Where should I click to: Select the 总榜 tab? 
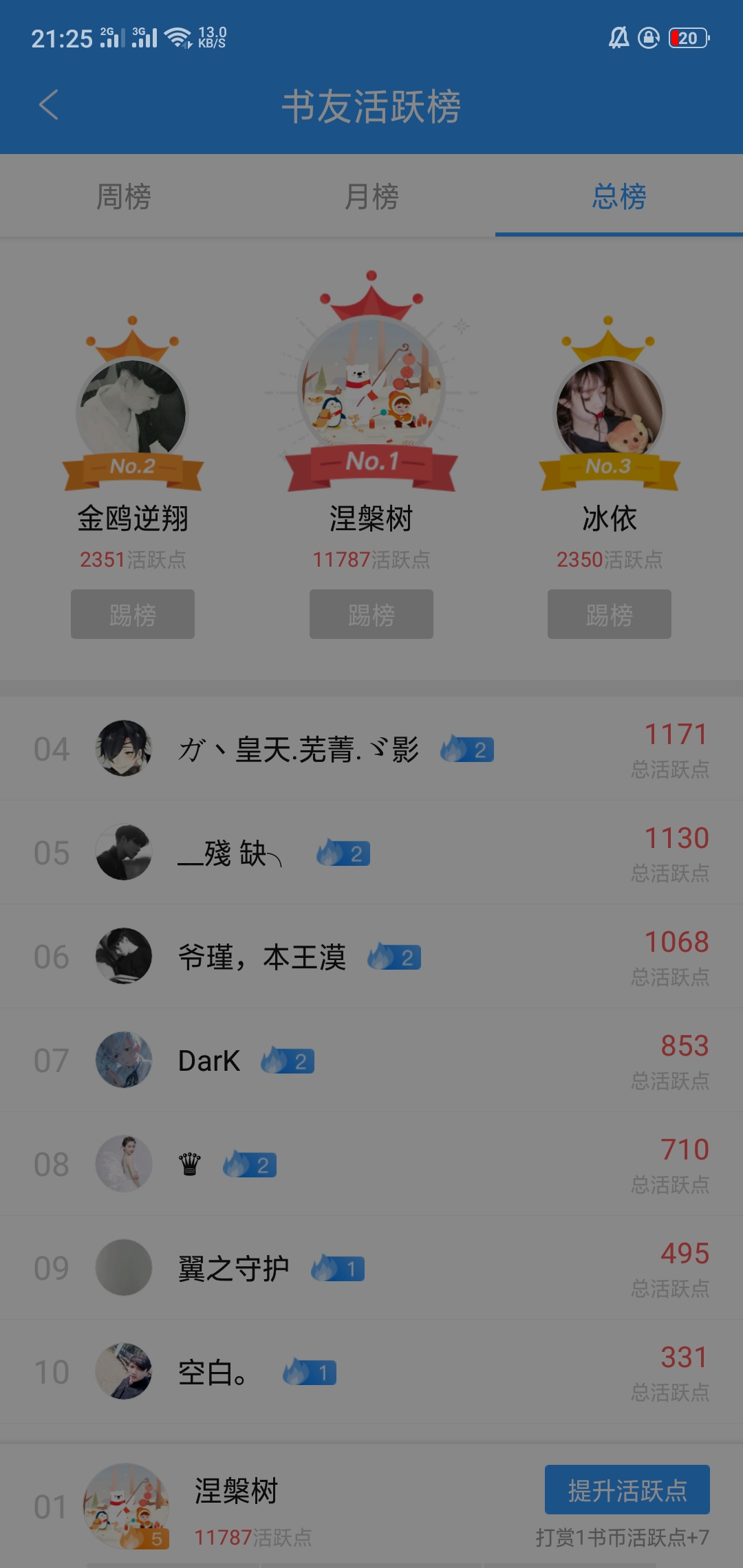point(619,197)
